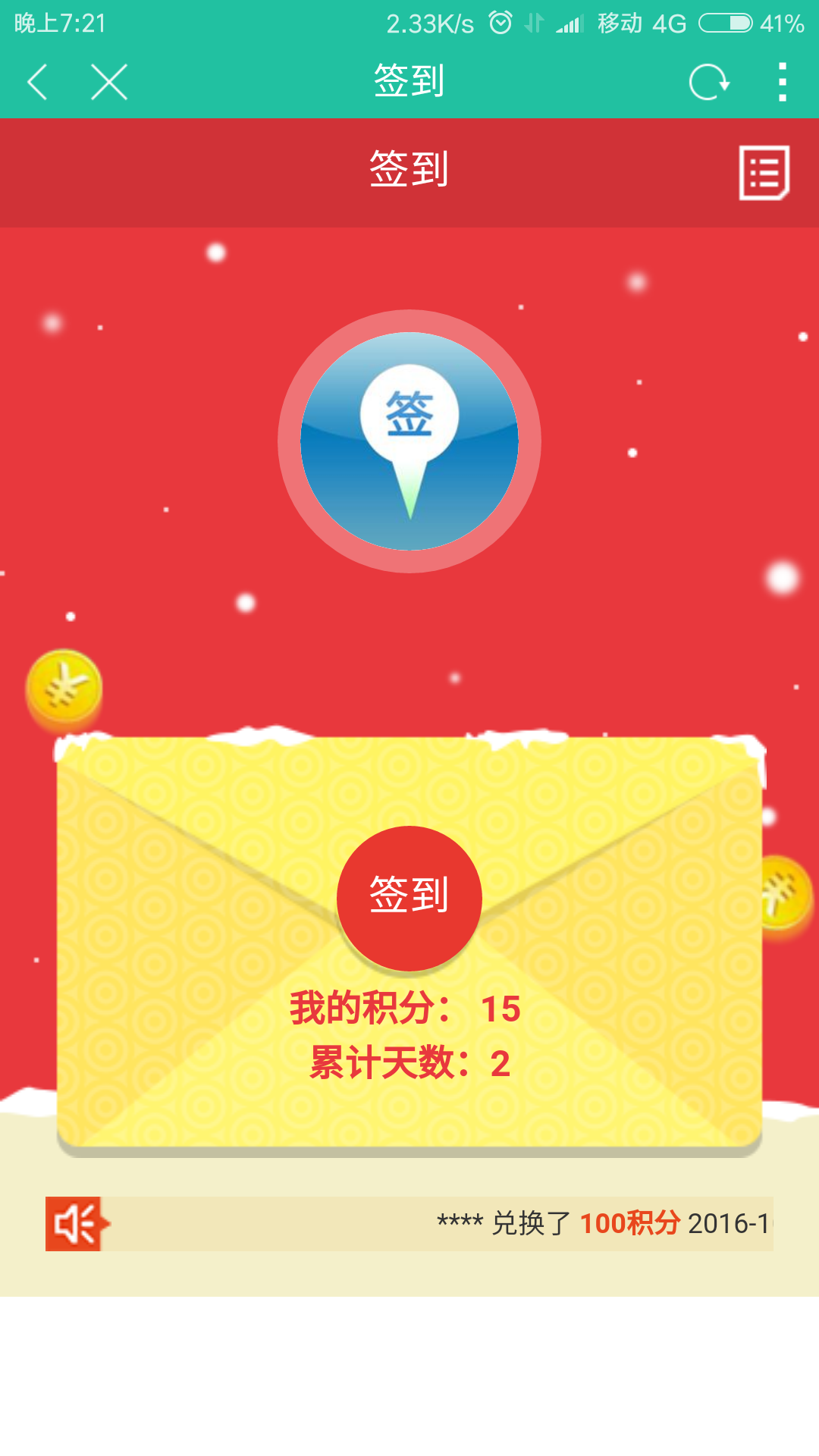Refresh the sign-in page
Viewport: 819px width, 1456px height.
pos(708,82)
